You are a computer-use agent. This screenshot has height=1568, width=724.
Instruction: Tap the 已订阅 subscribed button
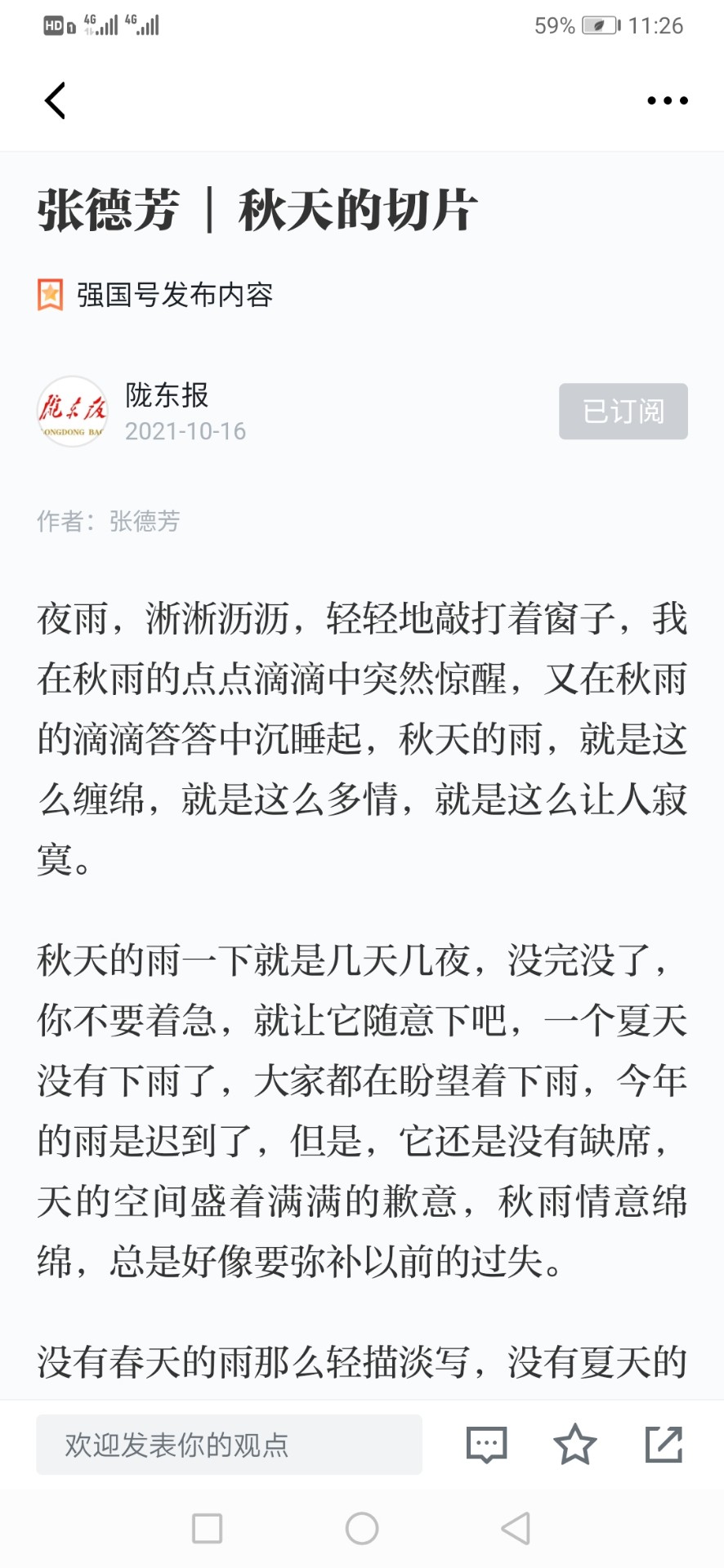(623, 412)
